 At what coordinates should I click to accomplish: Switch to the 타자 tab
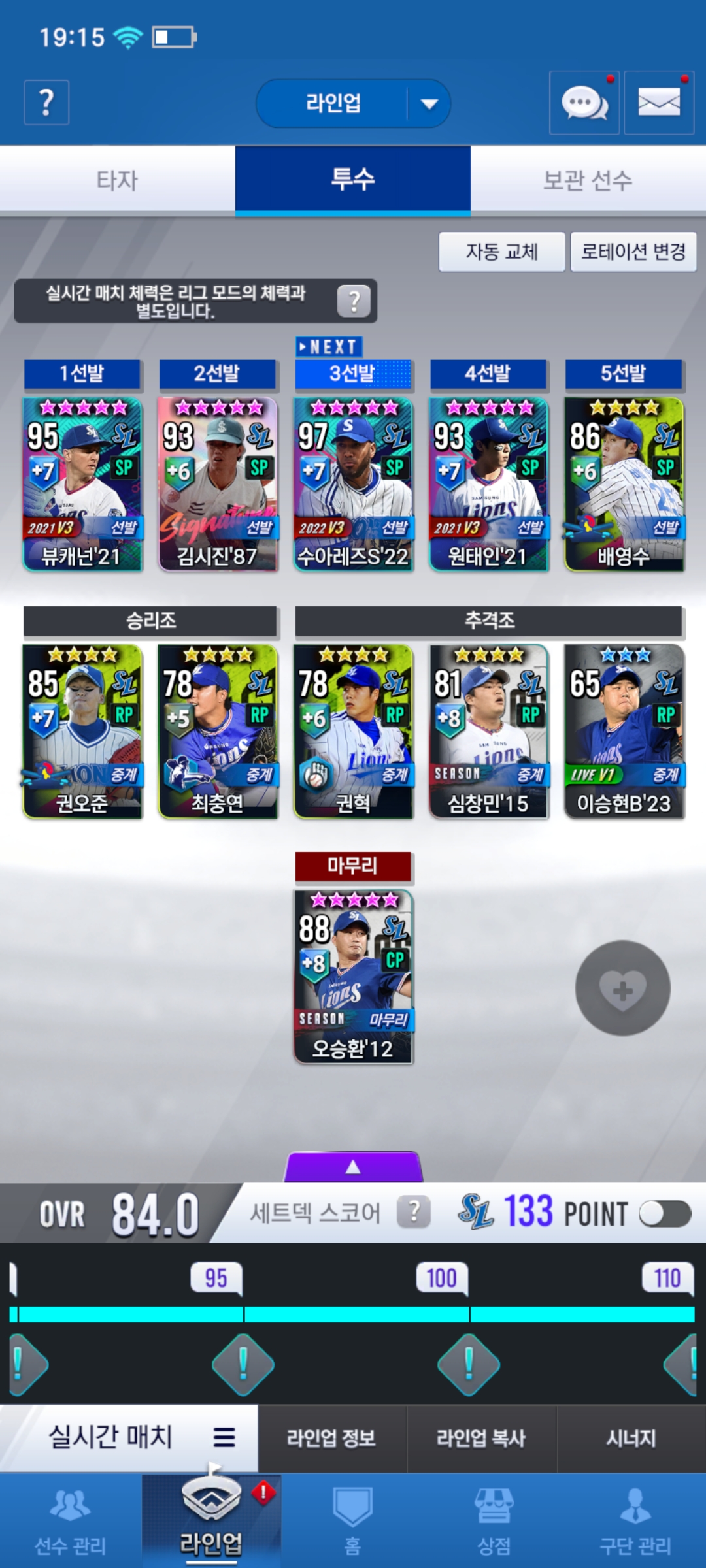[118, 180]
